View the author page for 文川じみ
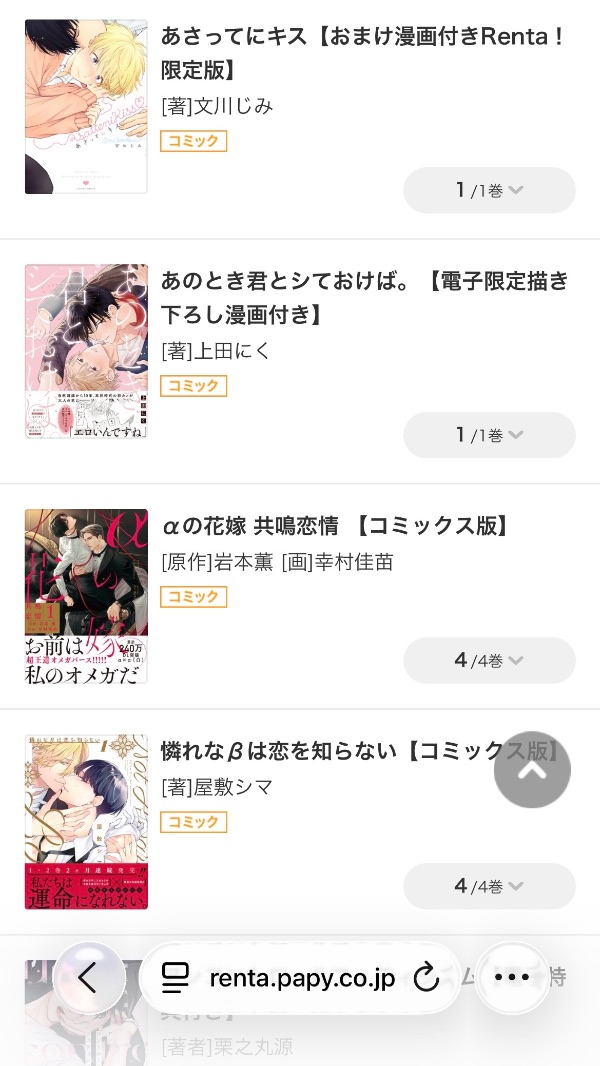The image size is (600, 1066). click(x=237, y=106)
